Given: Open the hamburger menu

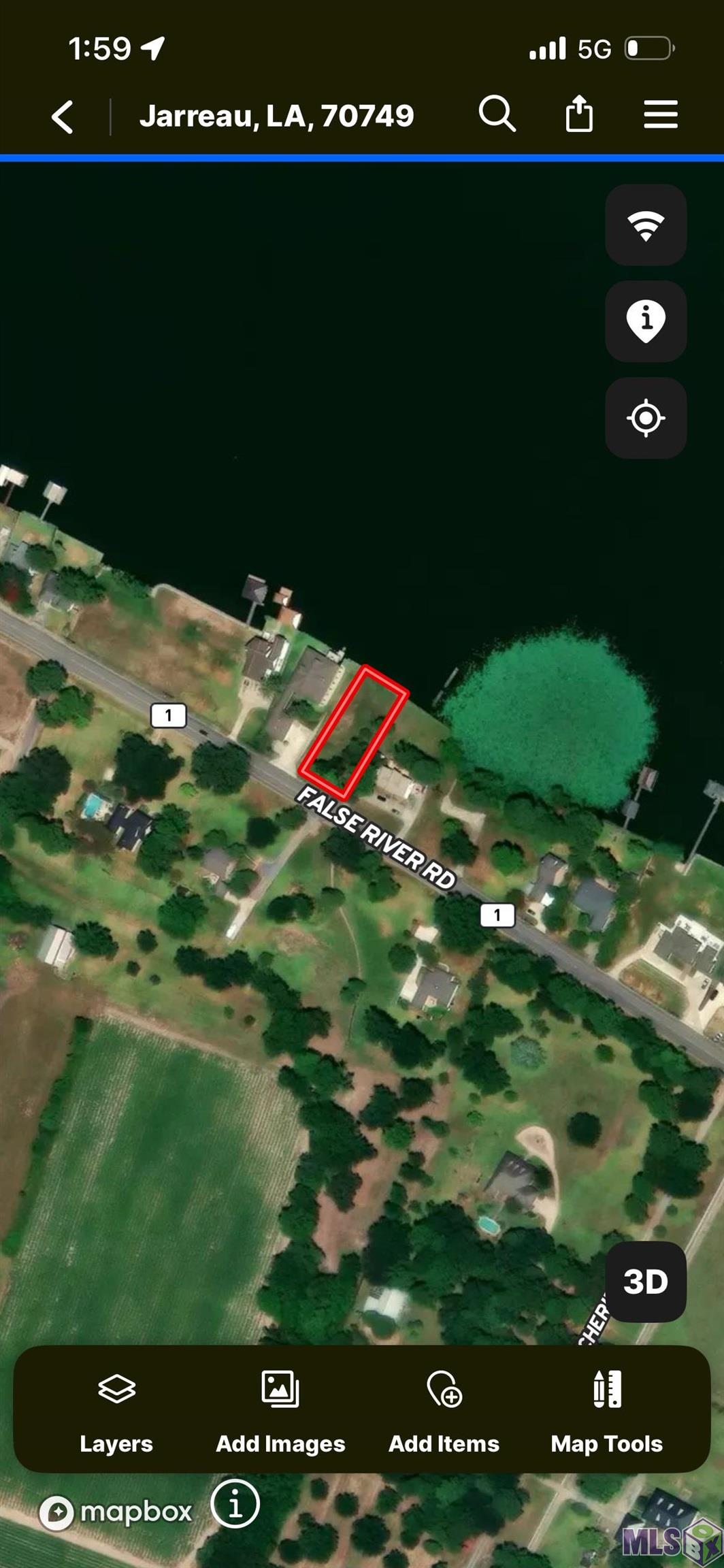Looking at the screenshot, I should [x=661, y=114].
